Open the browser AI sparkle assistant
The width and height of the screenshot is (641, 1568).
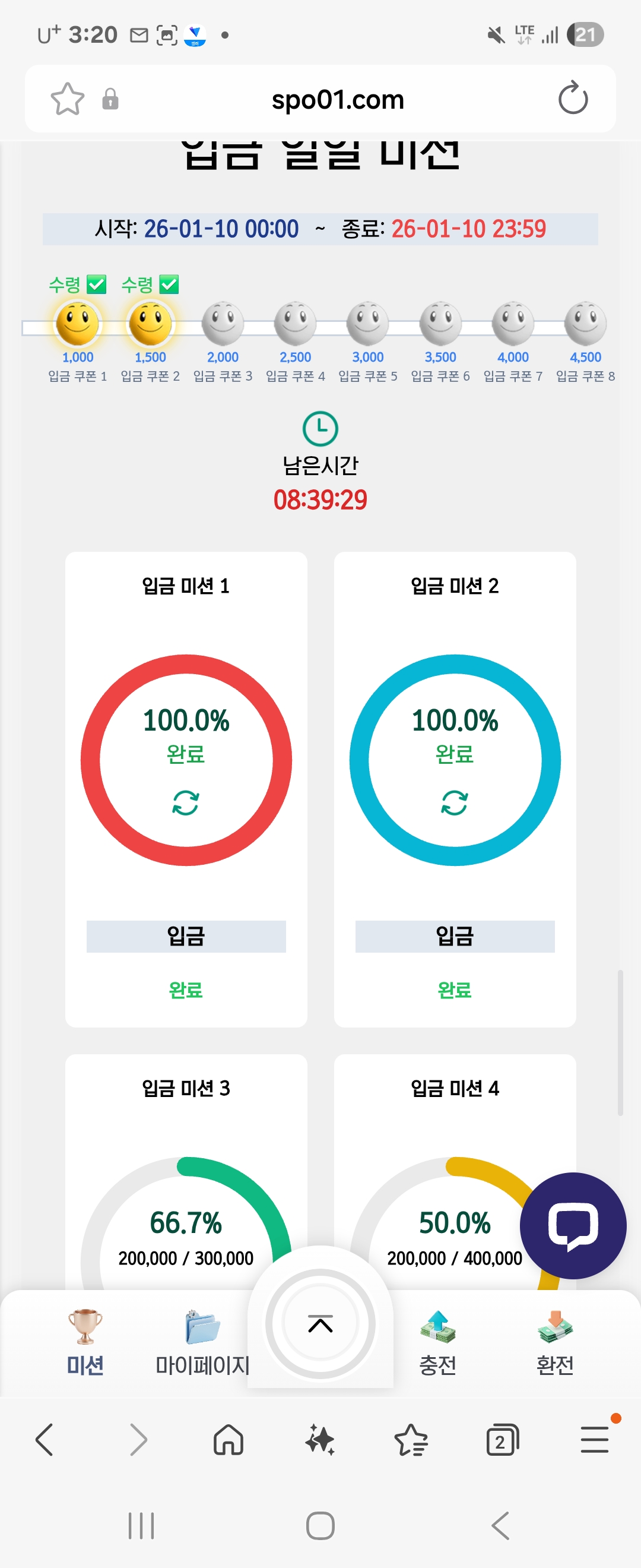point(320,1440)
